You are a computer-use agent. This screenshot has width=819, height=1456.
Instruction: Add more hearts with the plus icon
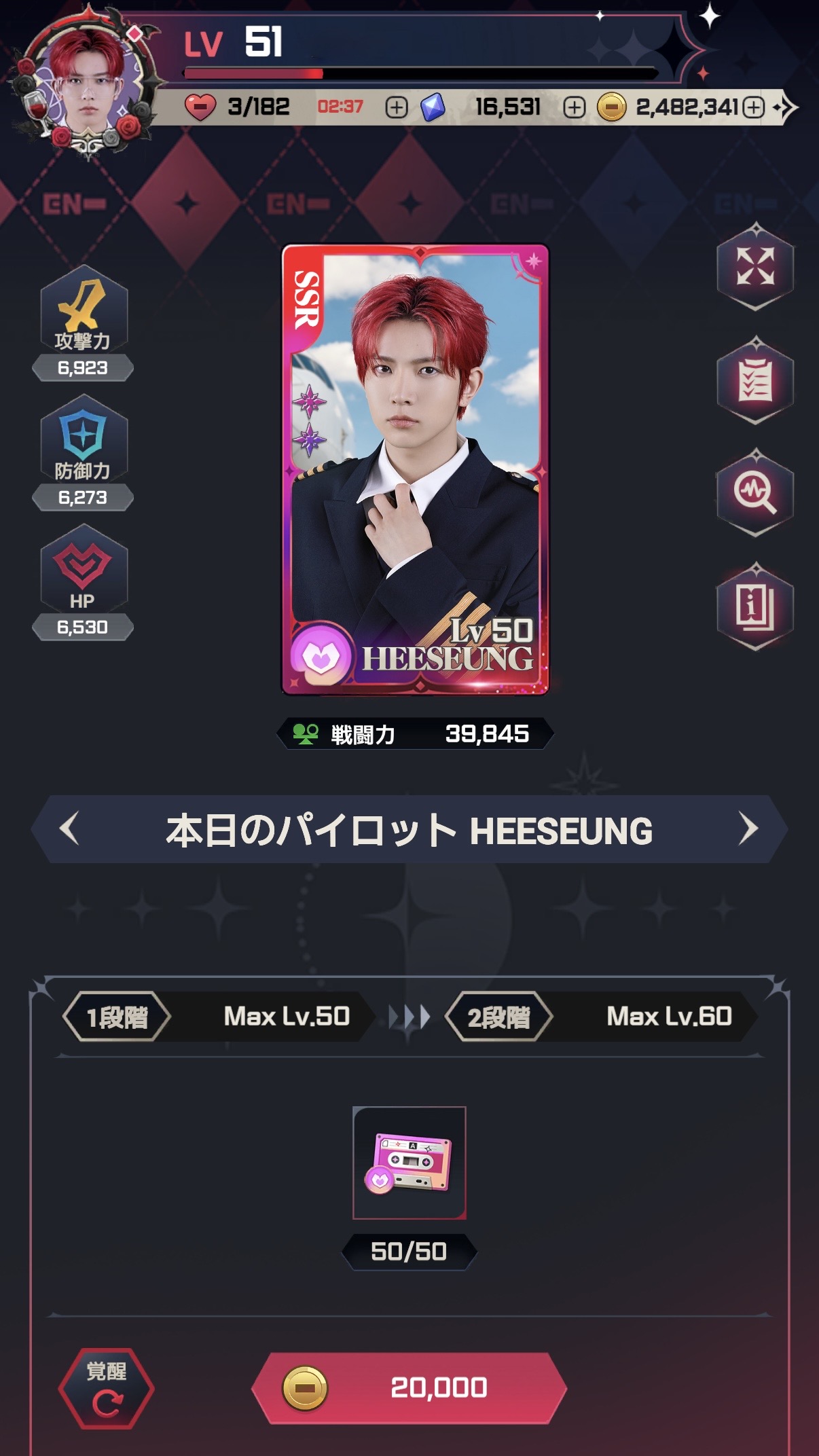tap(397, 107)
